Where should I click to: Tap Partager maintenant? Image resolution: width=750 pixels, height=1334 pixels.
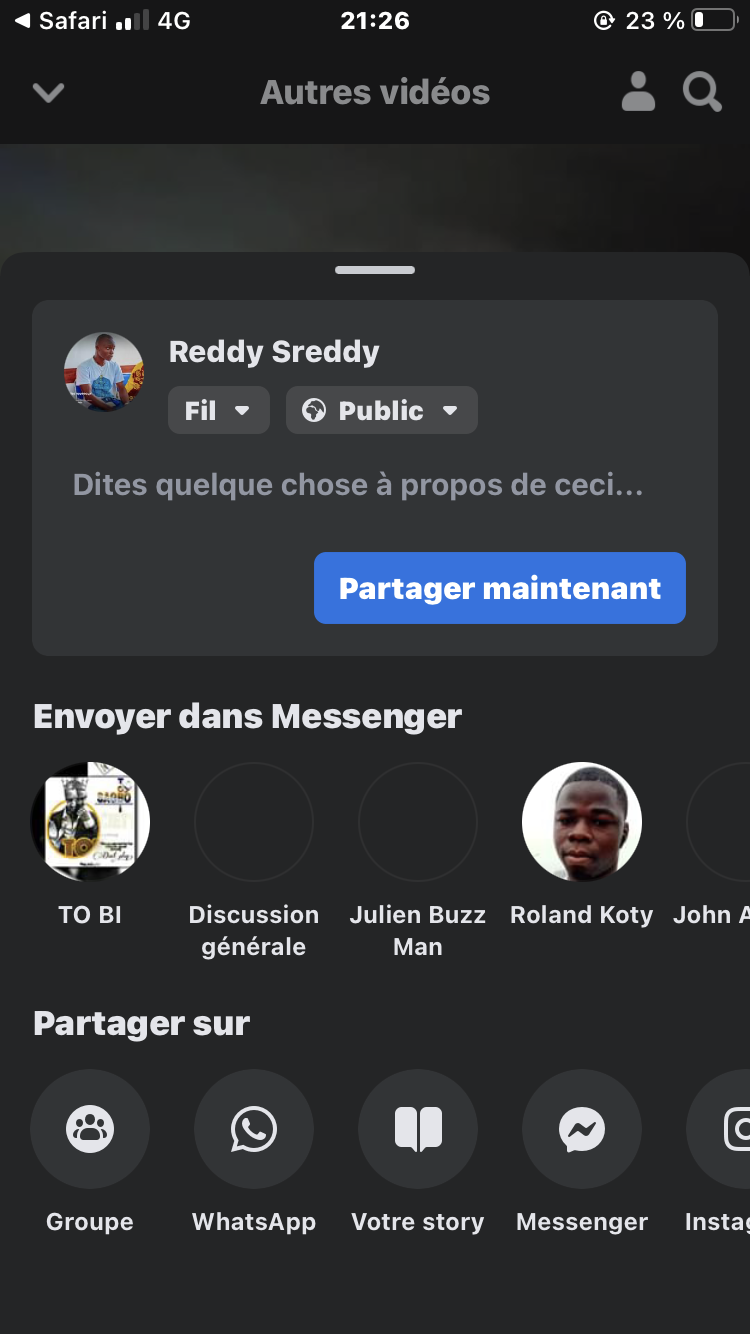coord(500,588)
